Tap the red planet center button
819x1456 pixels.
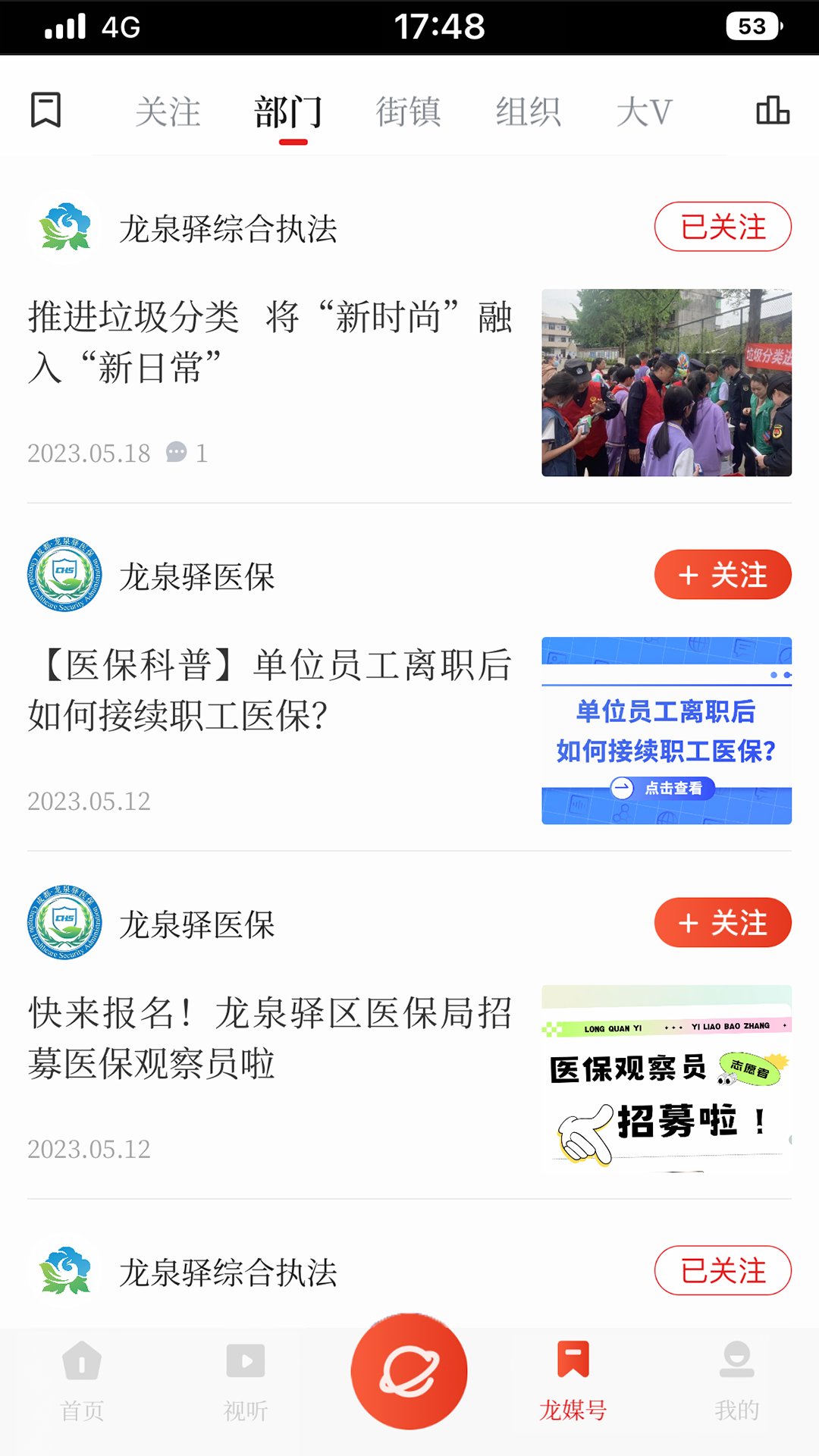(x=409, y=1371)
